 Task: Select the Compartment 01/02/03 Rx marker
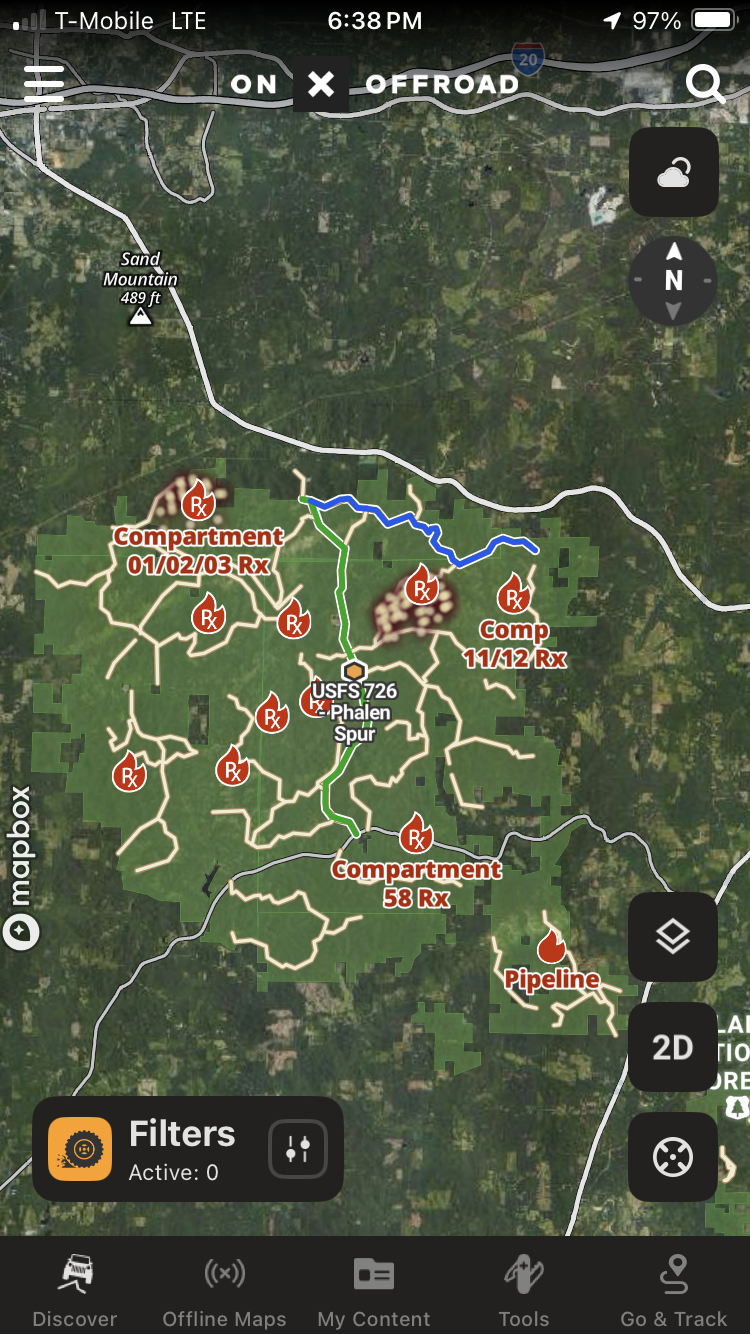[x=199, y=502]
